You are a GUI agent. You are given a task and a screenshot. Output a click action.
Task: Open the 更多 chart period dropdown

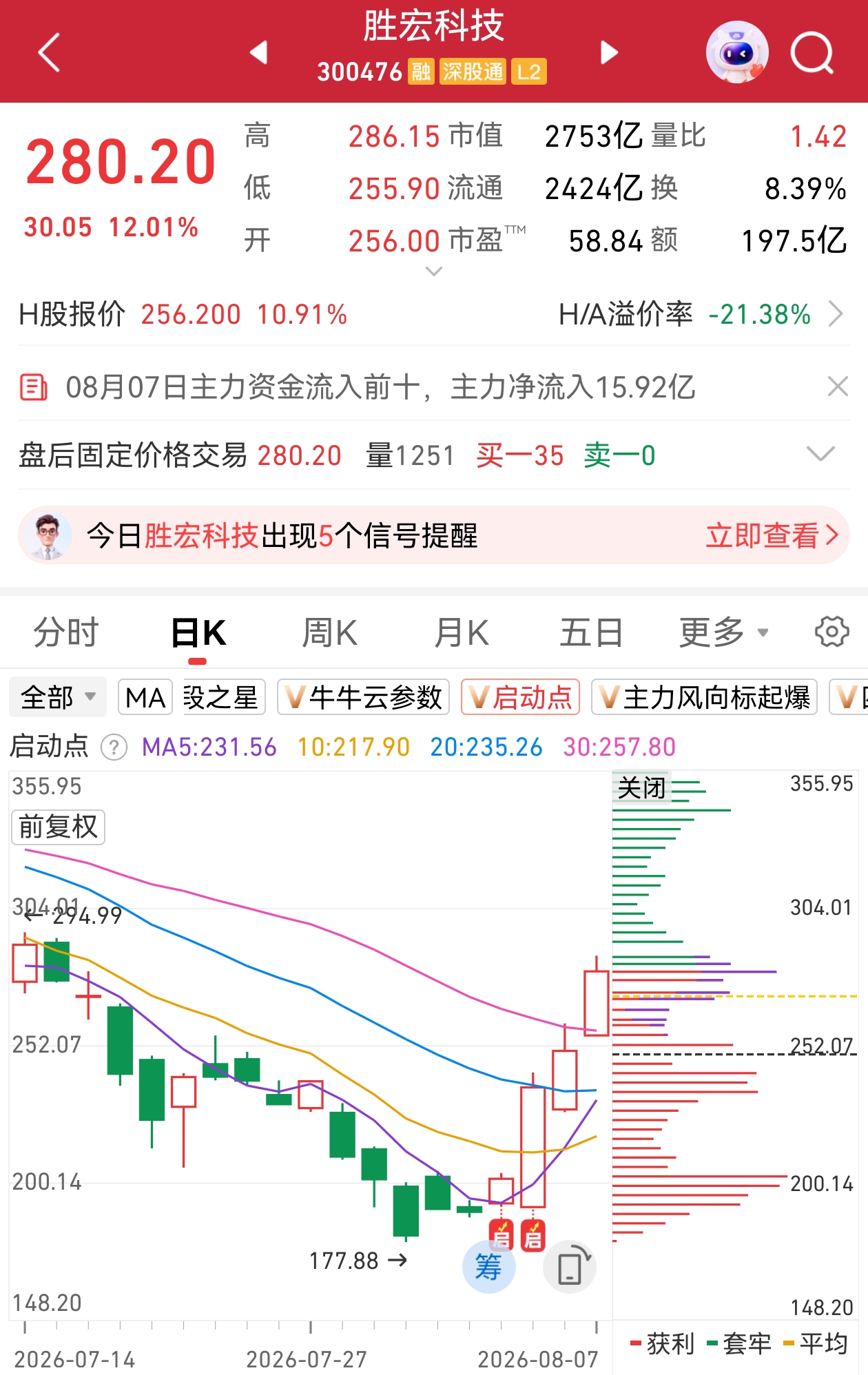tap(723, 632)
